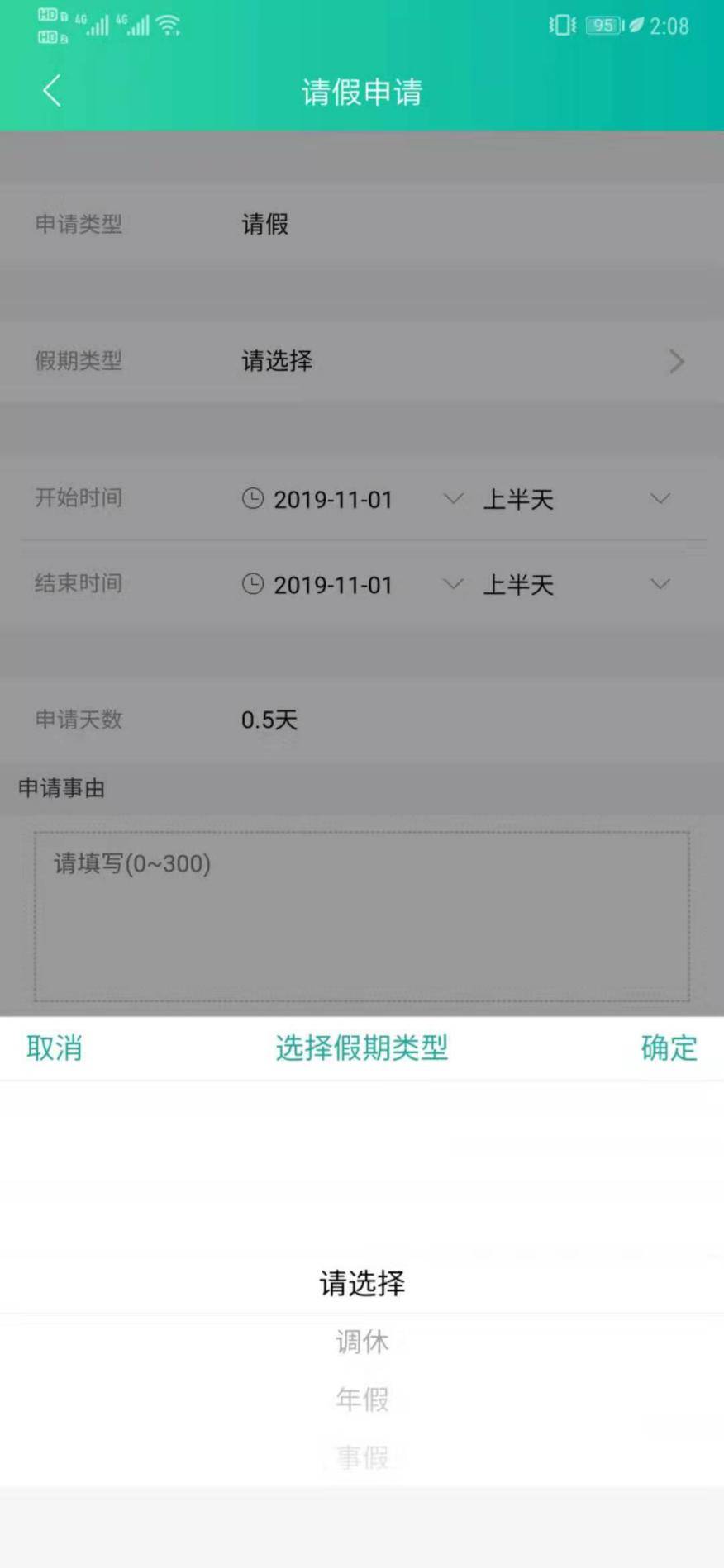Open the 假期类型 selection row

(x=362, y=361)
